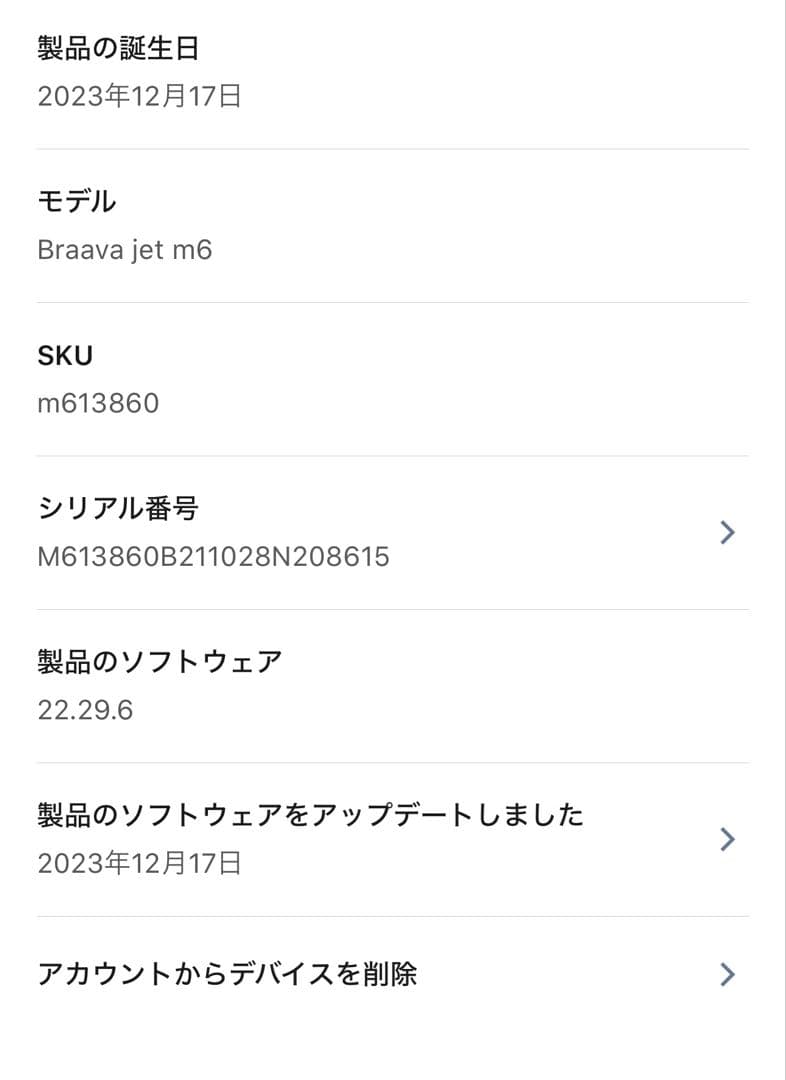
Task: Open 製品のソフトウェアをアップデートしました details
Action: click(x=392, y=839)
